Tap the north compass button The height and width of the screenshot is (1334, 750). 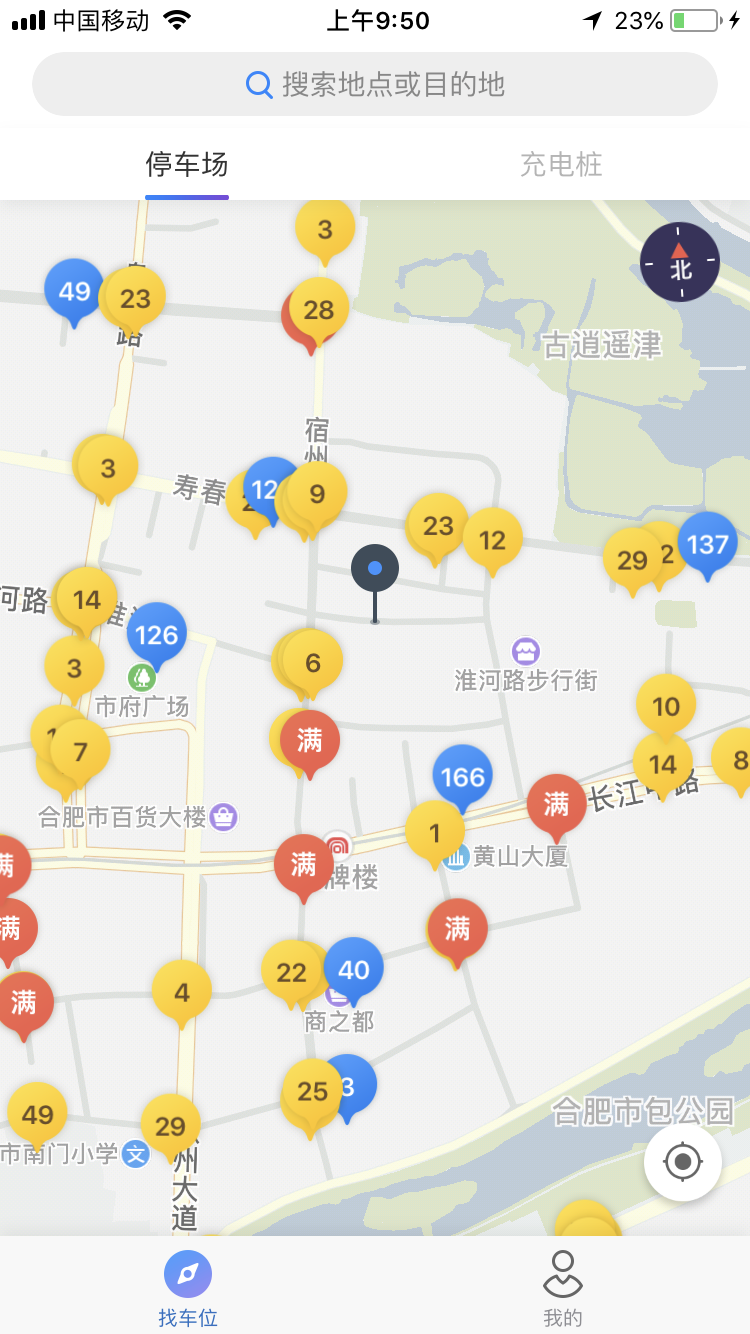click(x=680, y=262)
